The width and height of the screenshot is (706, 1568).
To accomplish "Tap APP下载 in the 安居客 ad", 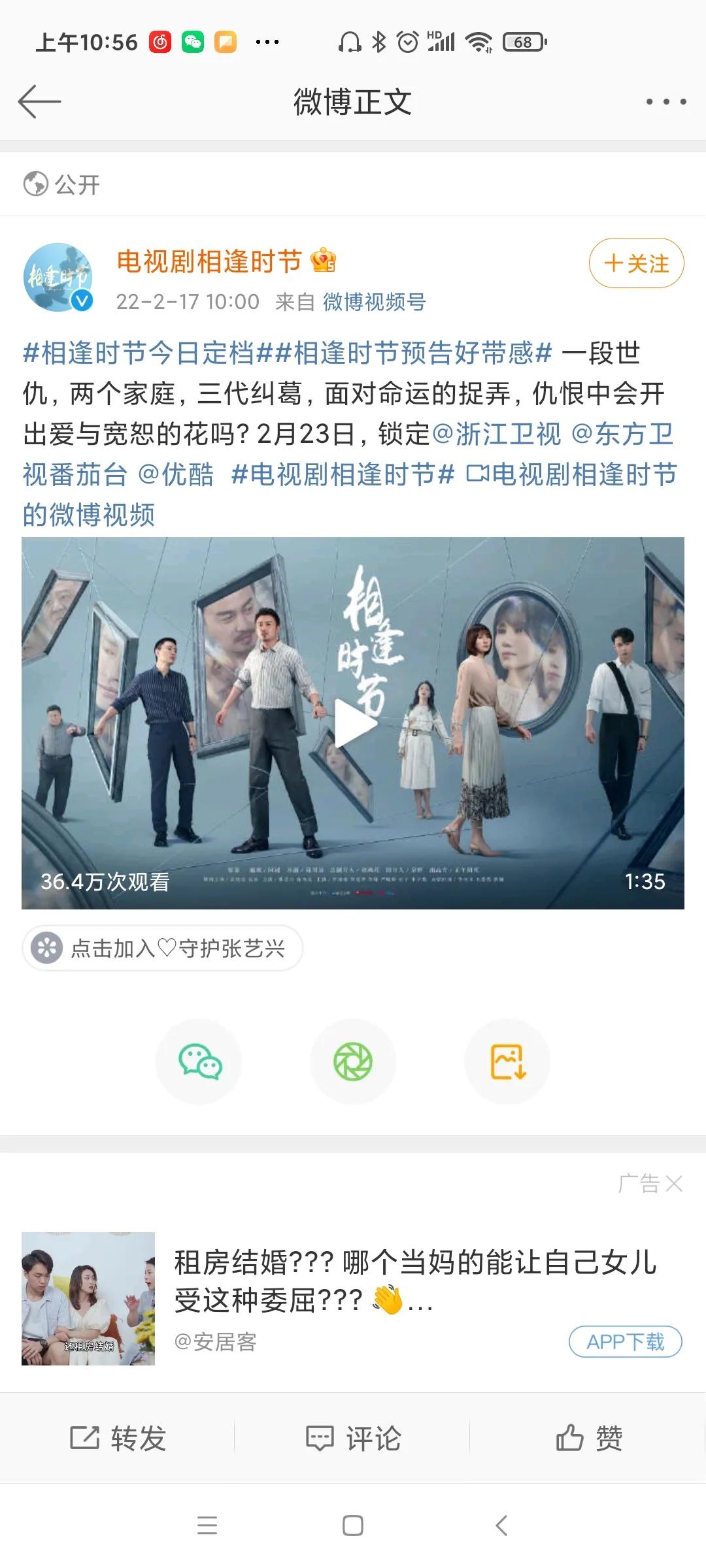I will [x=625, y=1342].
